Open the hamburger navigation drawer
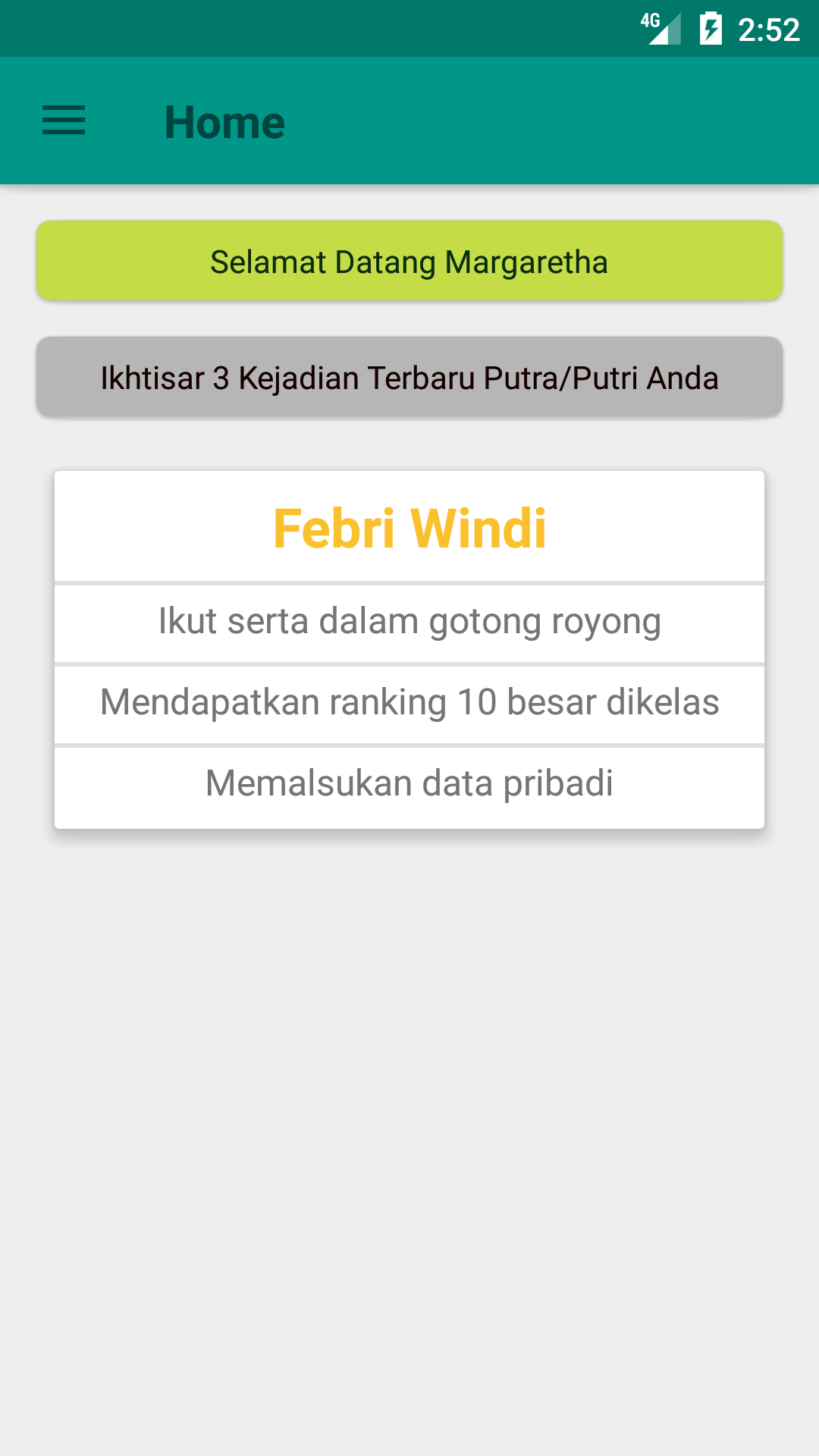 coord(64,121)
